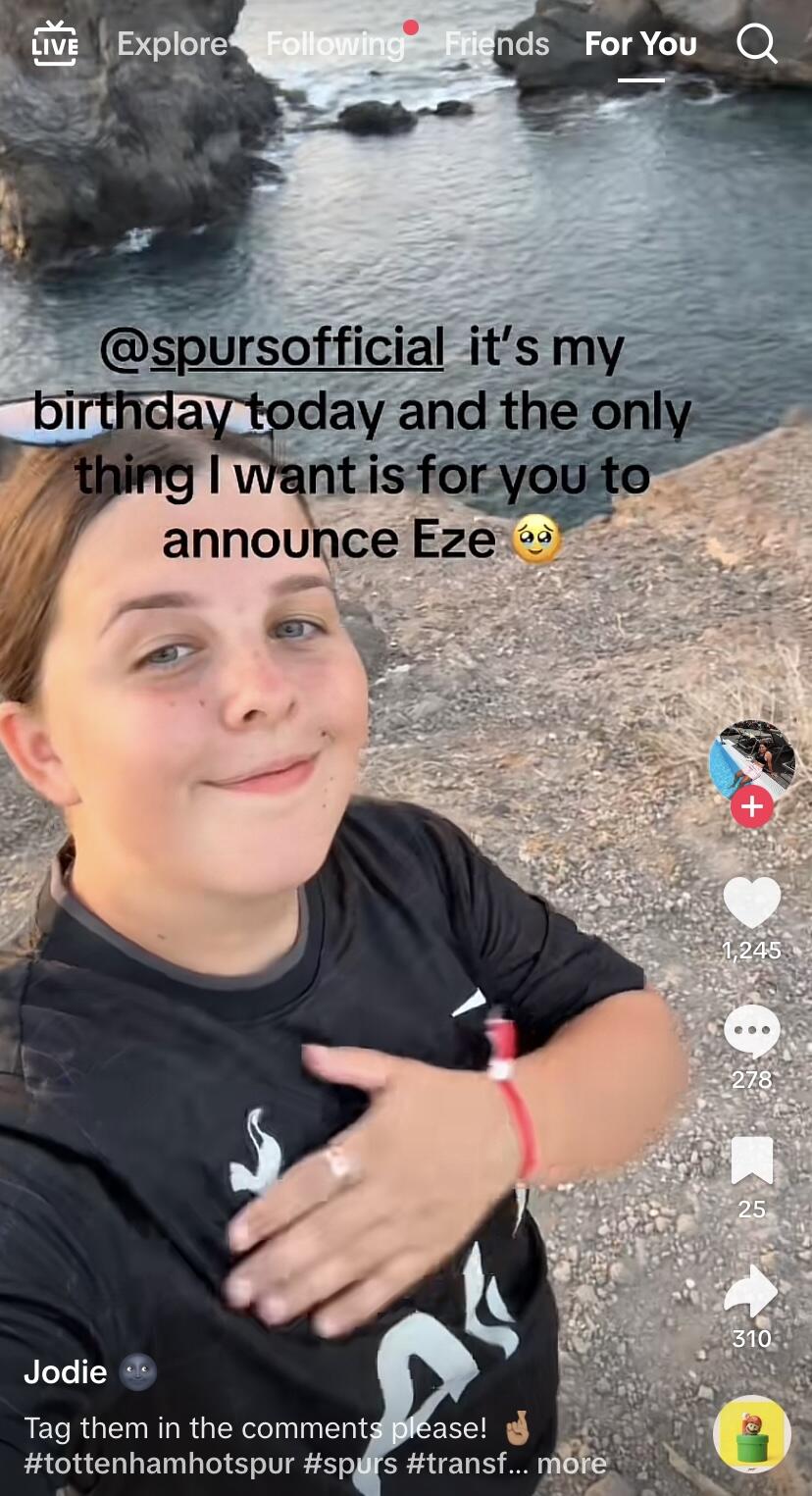Open the #tottenhamhotspur hashtag
The image size is (812, 1496).
click(x=159, y=1464)
